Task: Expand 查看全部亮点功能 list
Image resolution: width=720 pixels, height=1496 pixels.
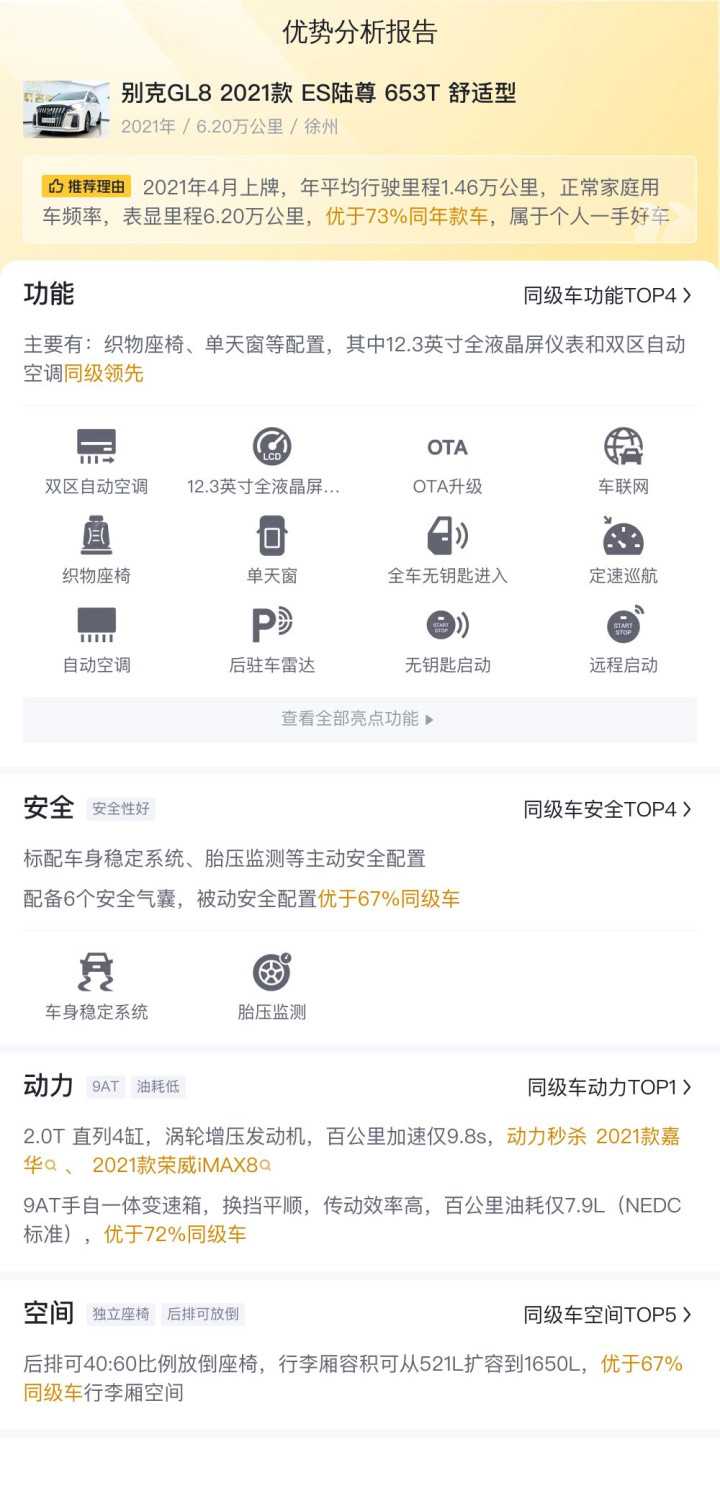Action: [359, 719]
